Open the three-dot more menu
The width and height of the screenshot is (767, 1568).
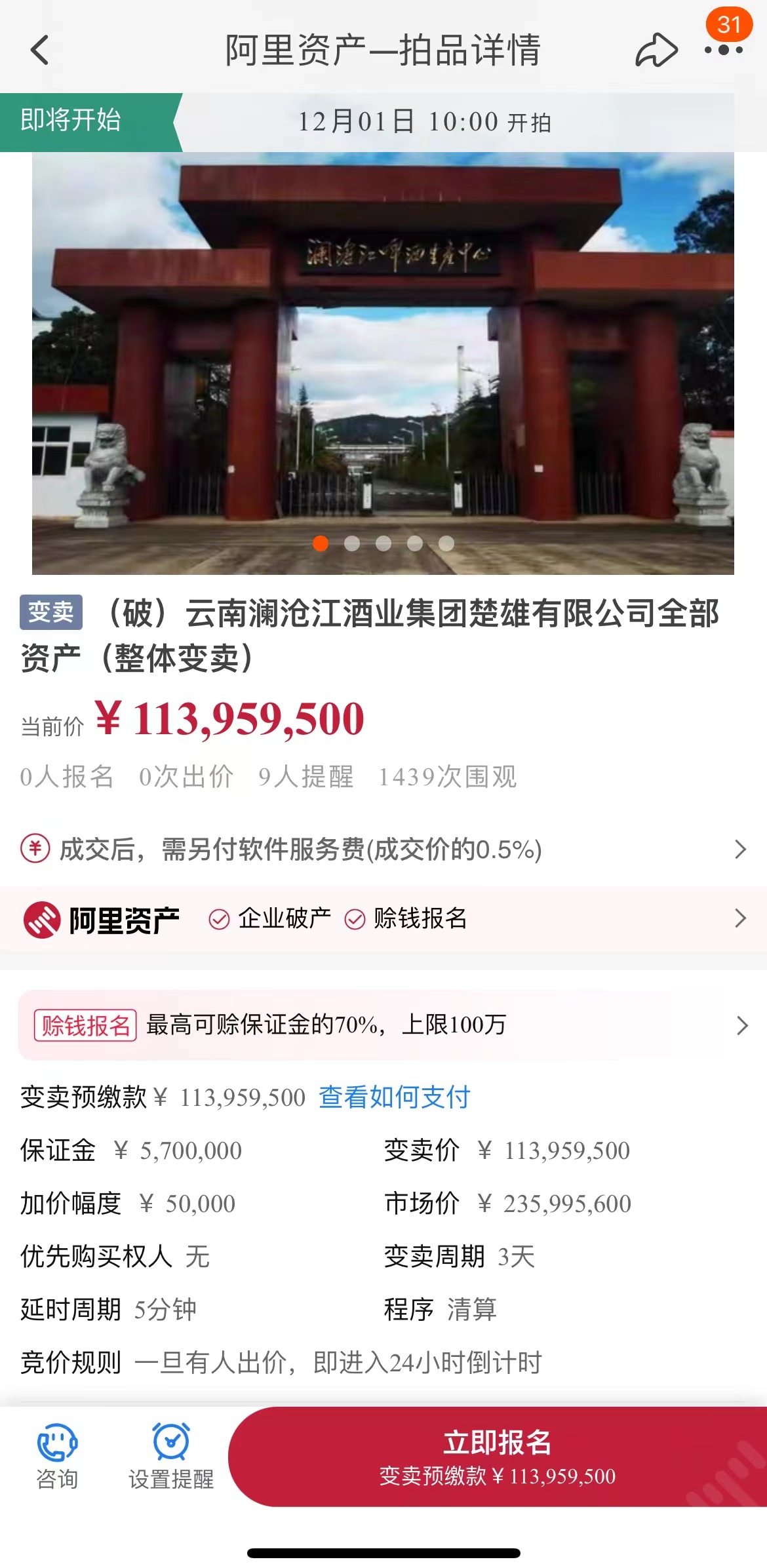723,50
